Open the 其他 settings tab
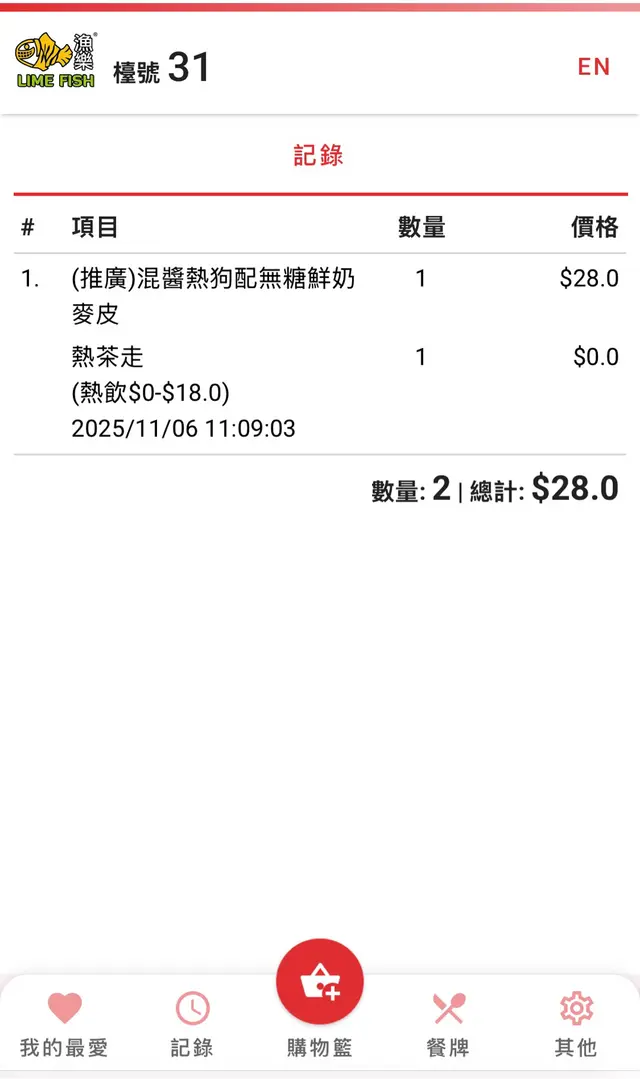This screenshot has width=640, height=1079. click(576, 1024)
